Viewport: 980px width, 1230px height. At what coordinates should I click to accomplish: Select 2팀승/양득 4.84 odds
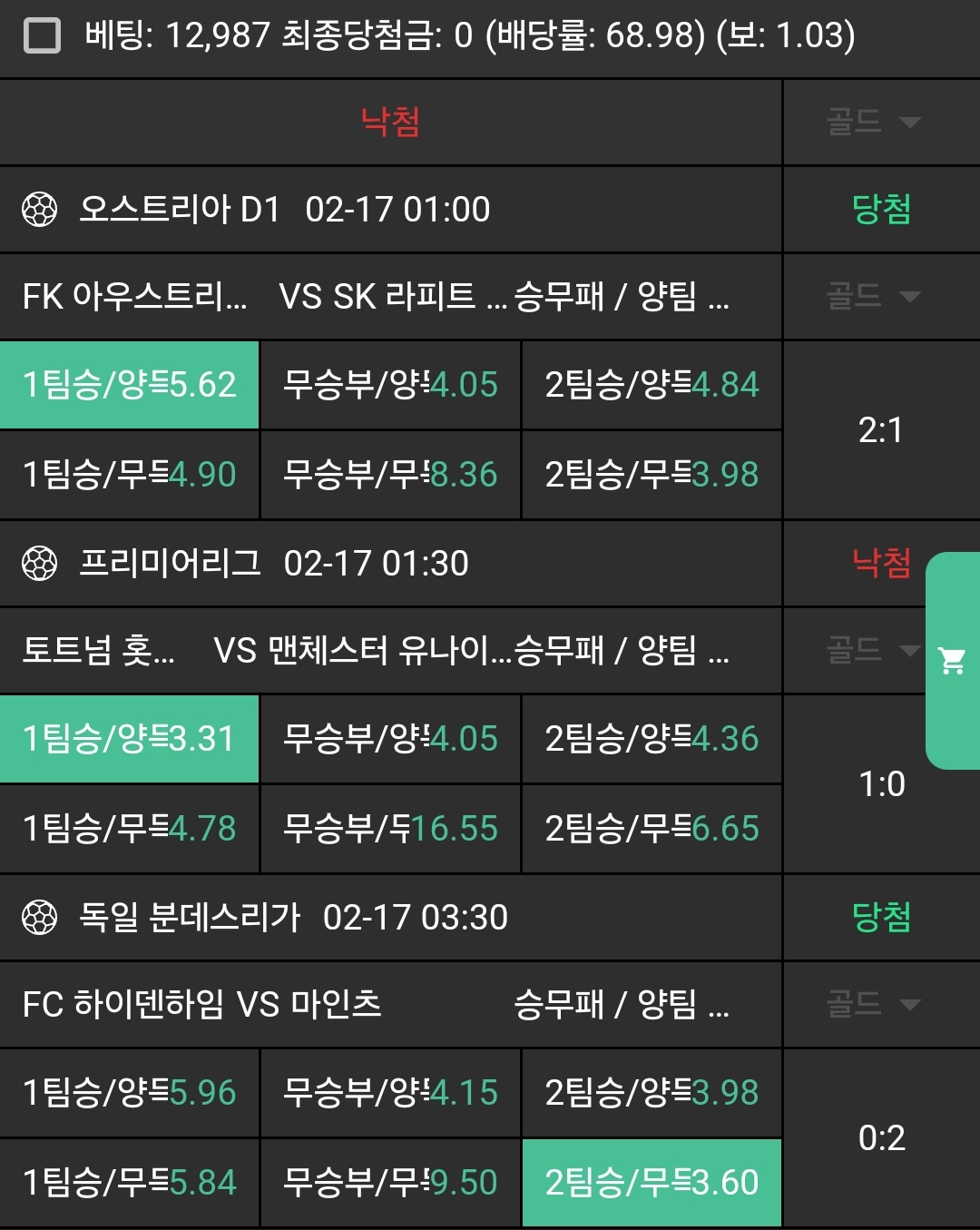coord(652,385)
